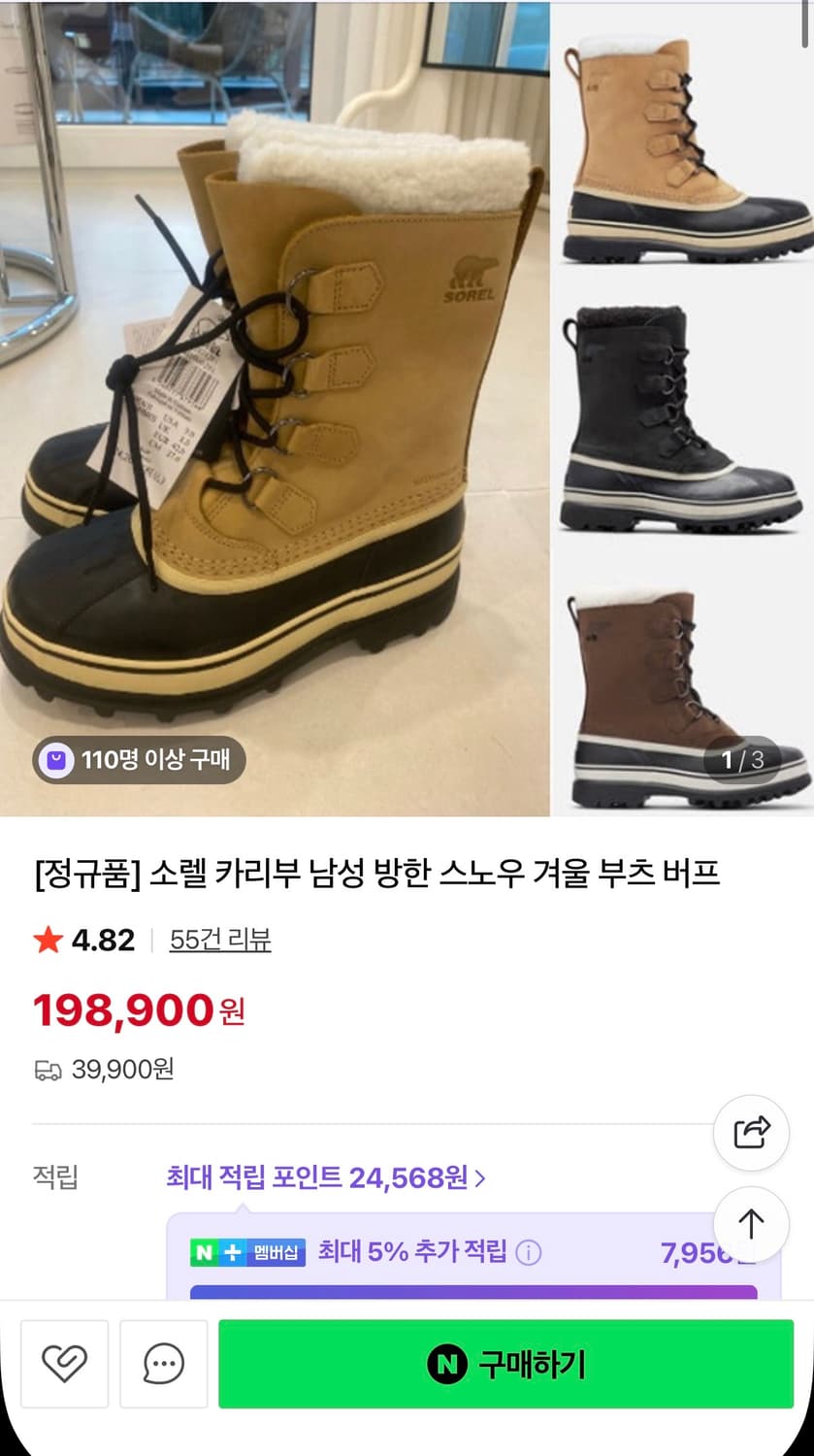The image size is (814, 1456).
Task: Toggle the product to favorites
Action: tap(64, 1364)
